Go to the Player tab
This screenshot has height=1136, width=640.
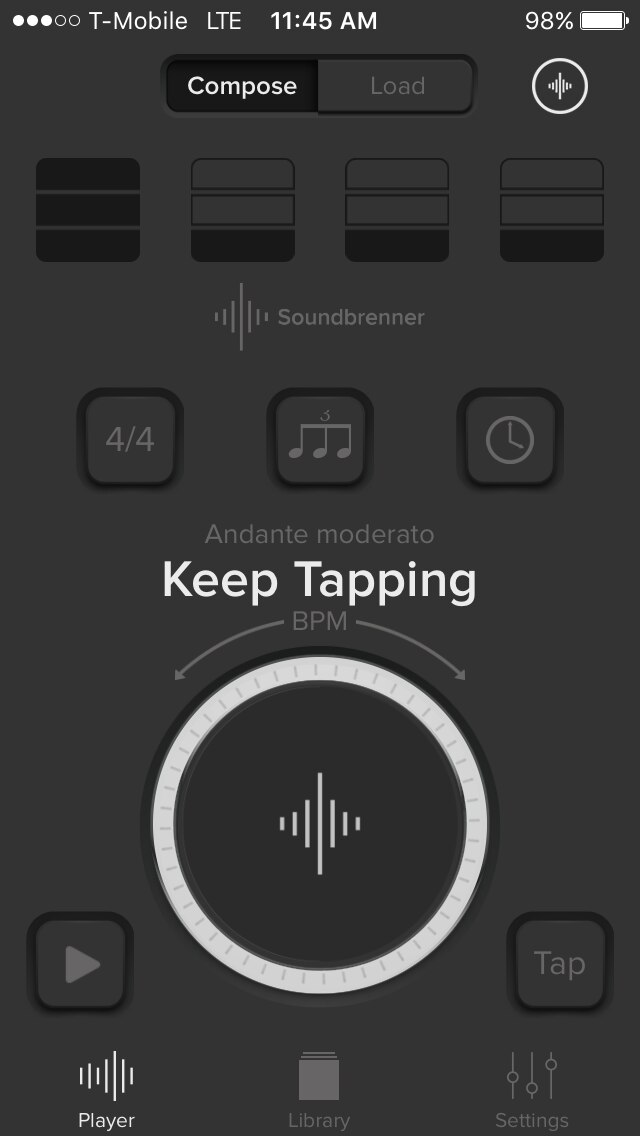[x=106, y=1090]
